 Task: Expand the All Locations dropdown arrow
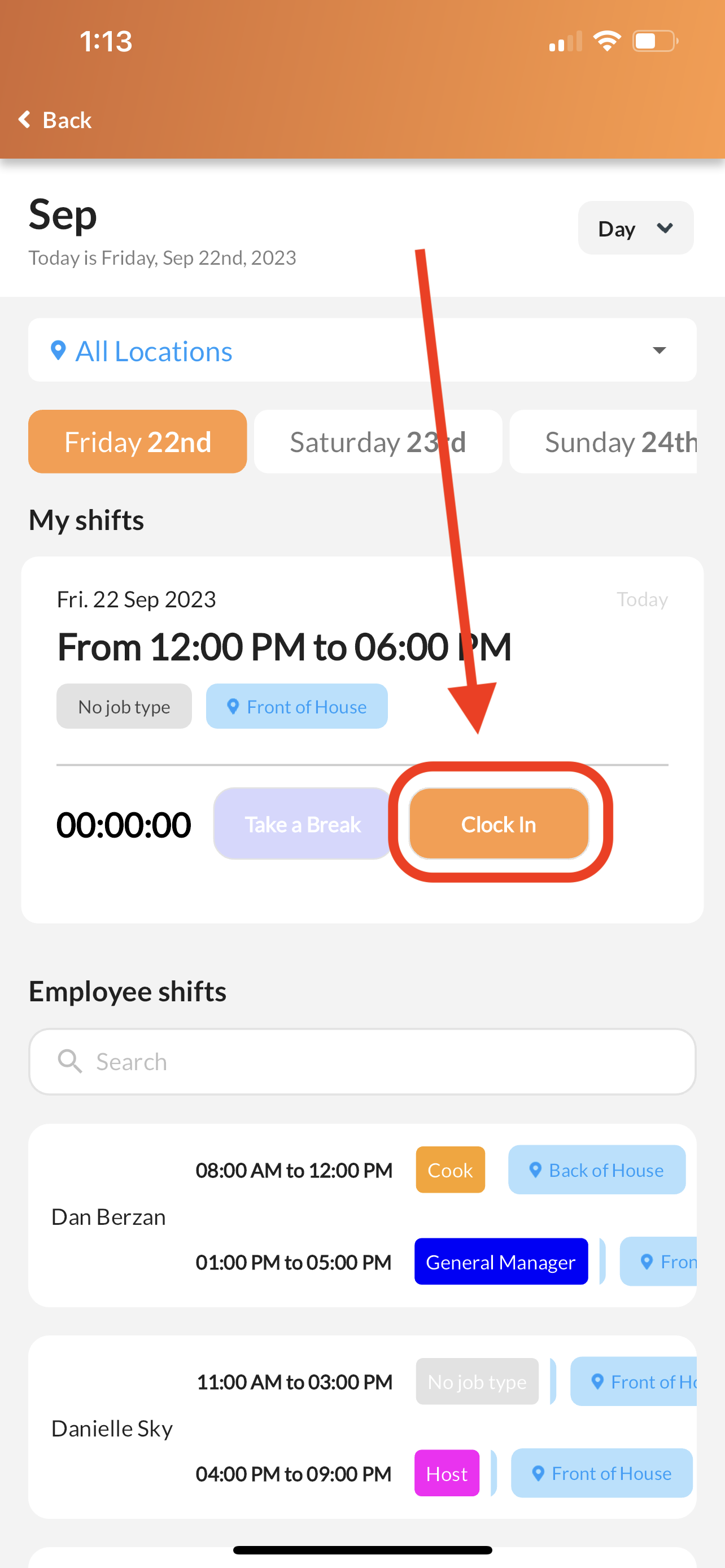coord(661,351)
